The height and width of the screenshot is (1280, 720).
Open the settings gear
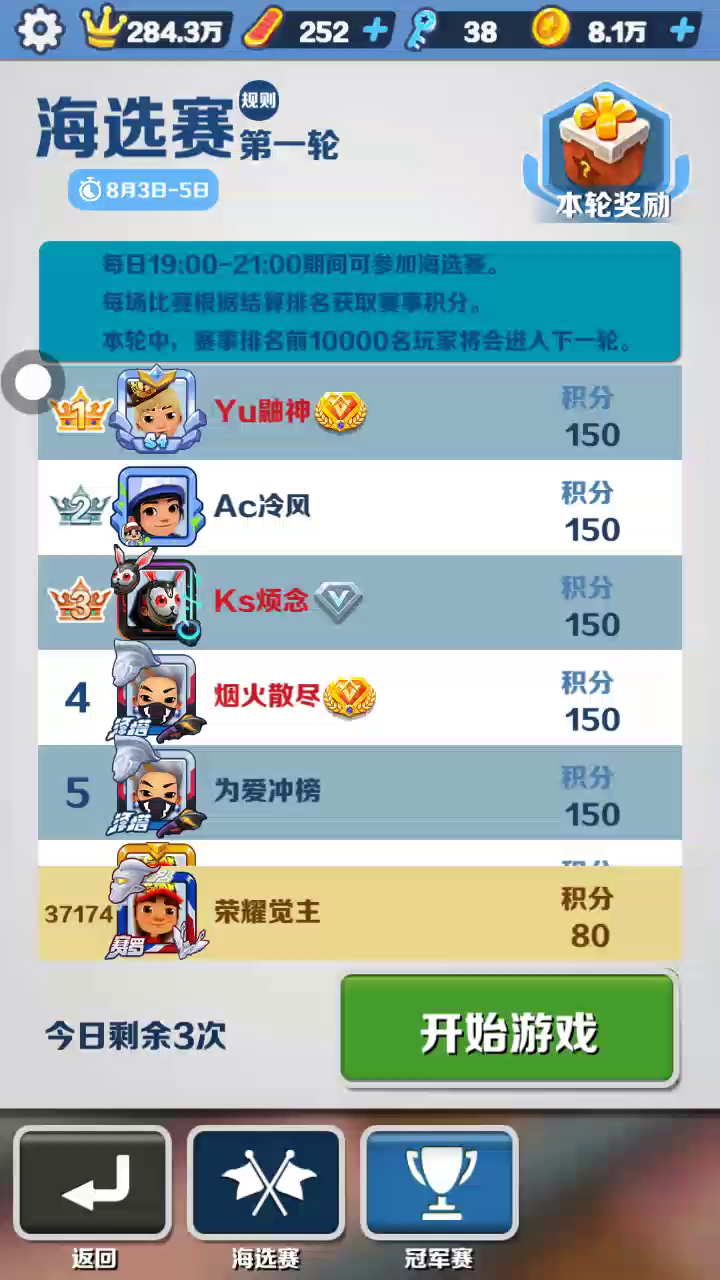[40, 31]
